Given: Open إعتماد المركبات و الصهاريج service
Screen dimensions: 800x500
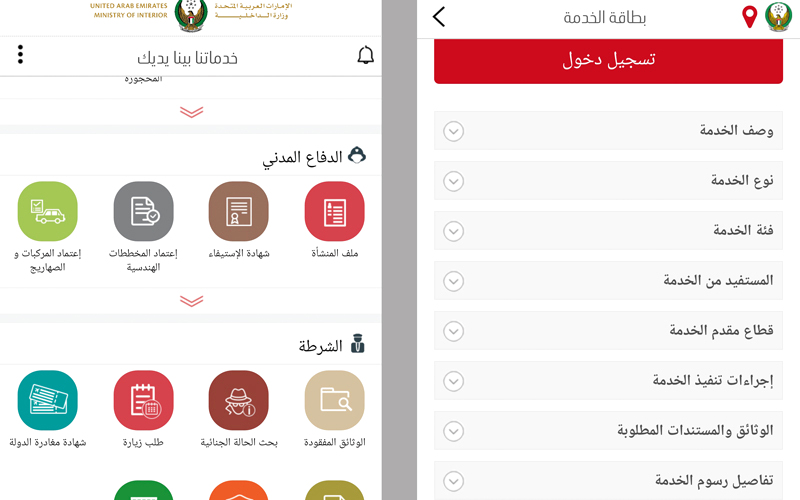Looking at the screenshot, I should pyautogui.click(x=47, y=211).
